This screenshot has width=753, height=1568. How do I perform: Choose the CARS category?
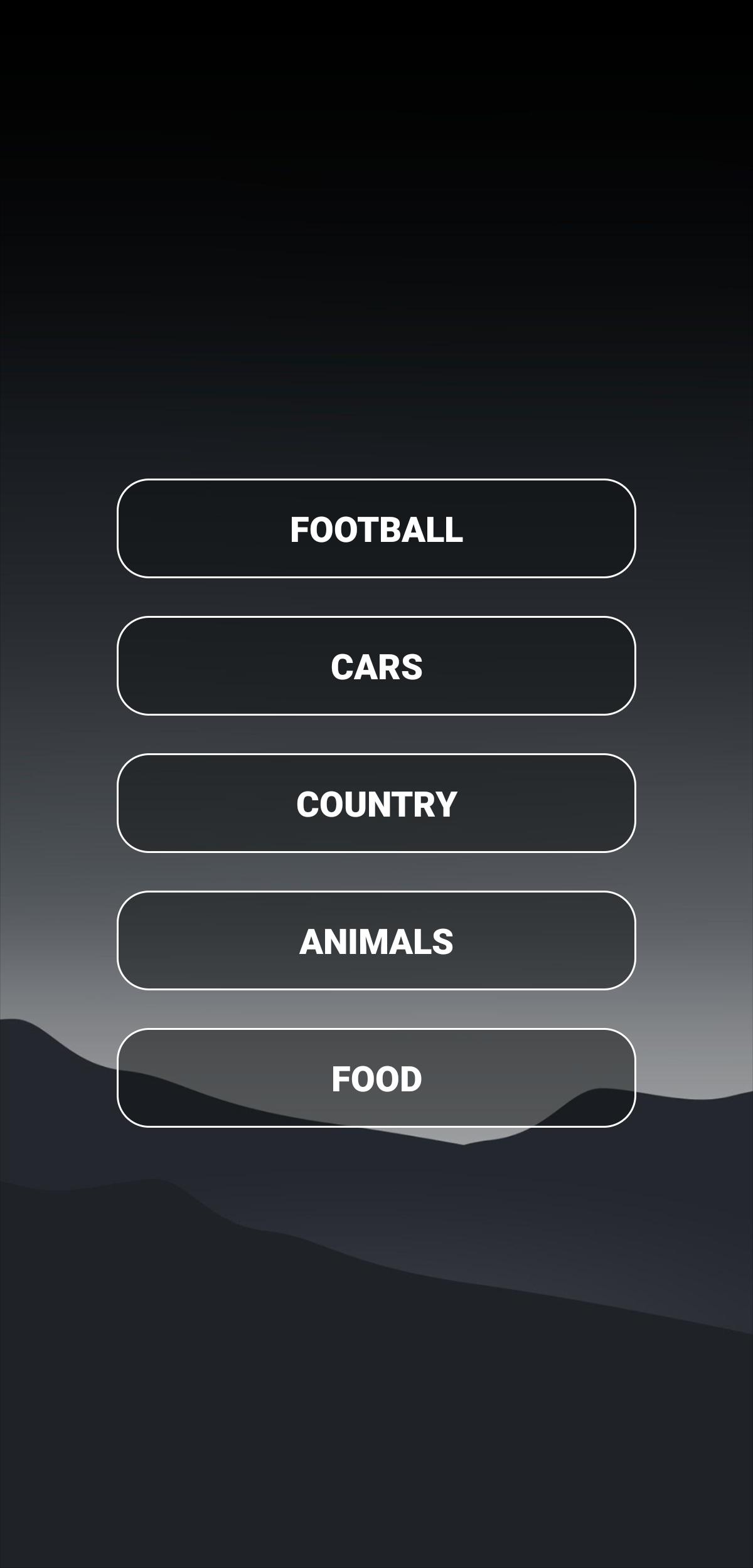pos(376,666)
